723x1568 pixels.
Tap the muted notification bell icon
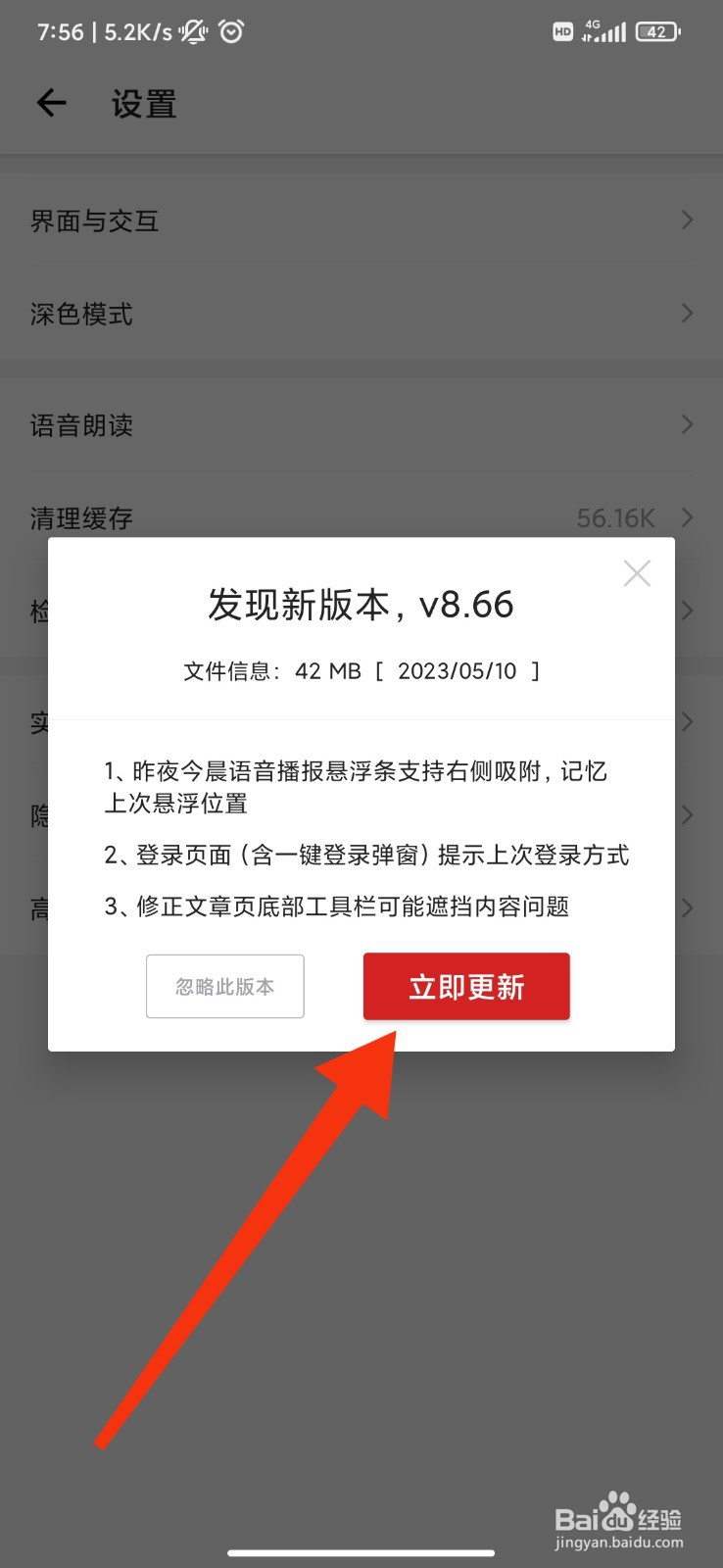pos(193,31)
